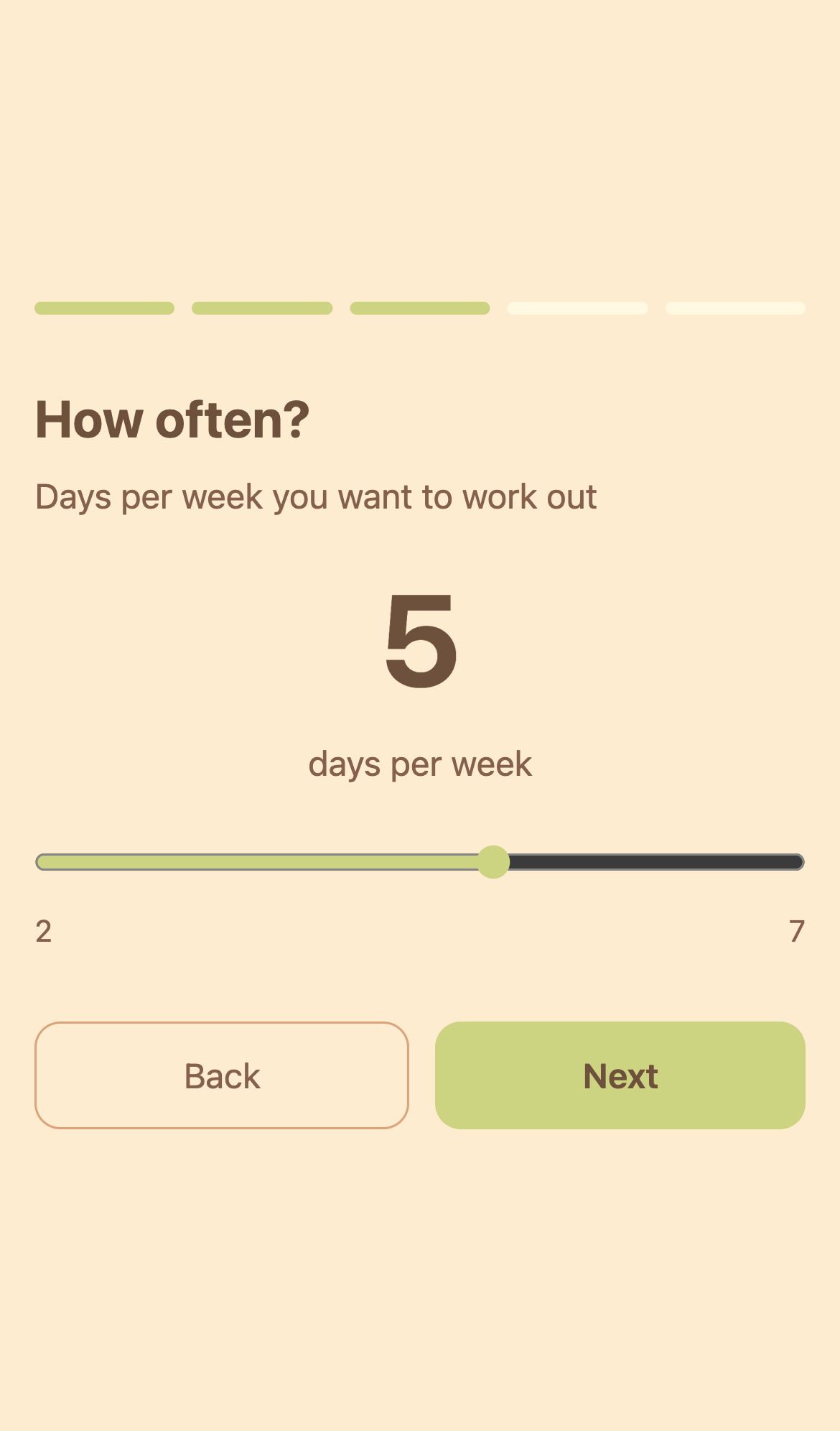Click the third green progress segment
The height and width of the screenshot is (1431, 840).
pyautogui.click(x=419, y=307)
